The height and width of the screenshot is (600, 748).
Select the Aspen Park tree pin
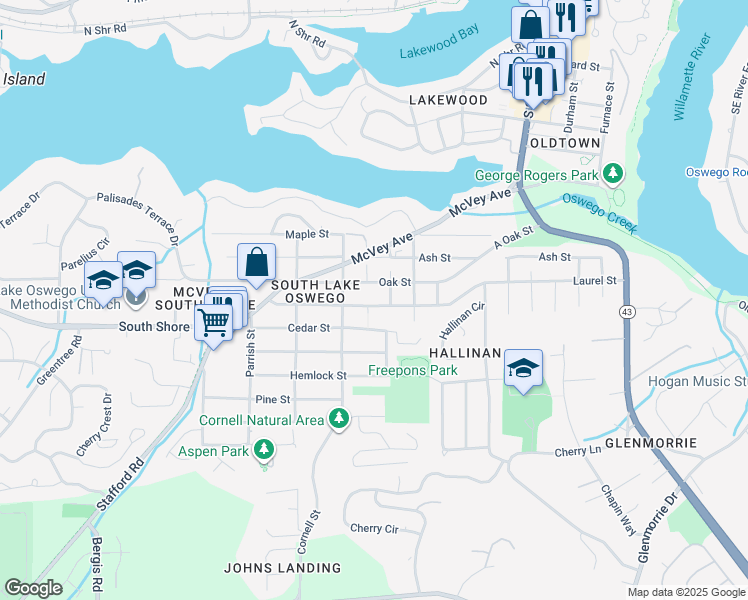(x=264, y=450)
